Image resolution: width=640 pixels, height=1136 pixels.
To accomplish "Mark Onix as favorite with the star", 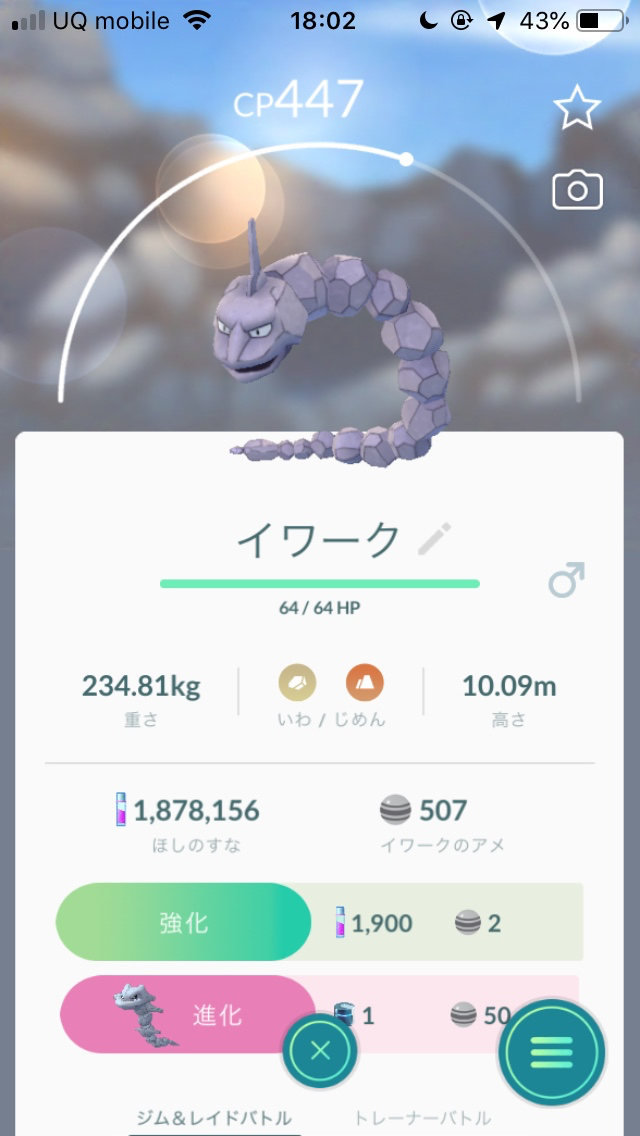I will pos(577,108).
